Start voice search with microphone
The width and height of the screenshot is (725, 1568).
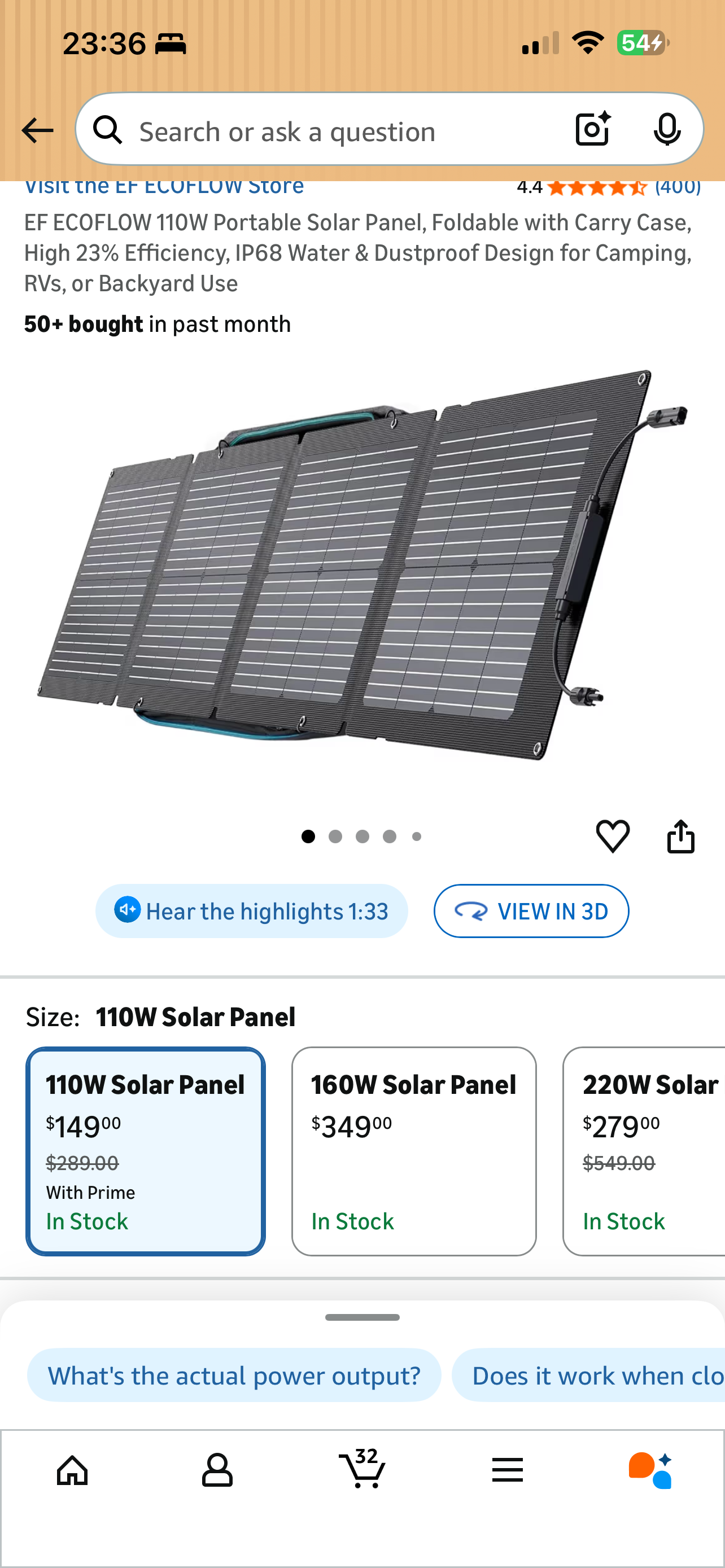667,129
